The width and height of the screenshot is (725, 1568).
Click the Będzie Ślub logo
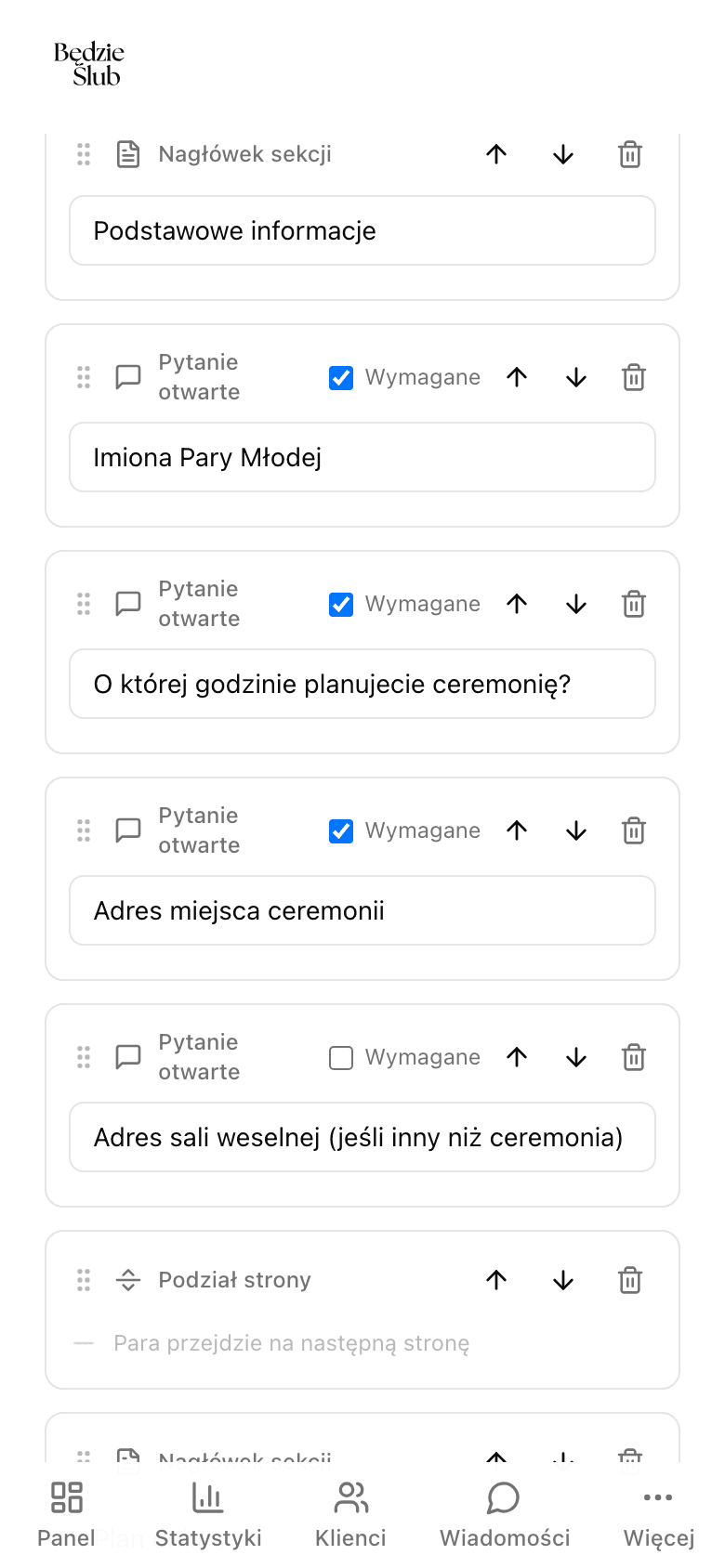click(x=90, y=63)
